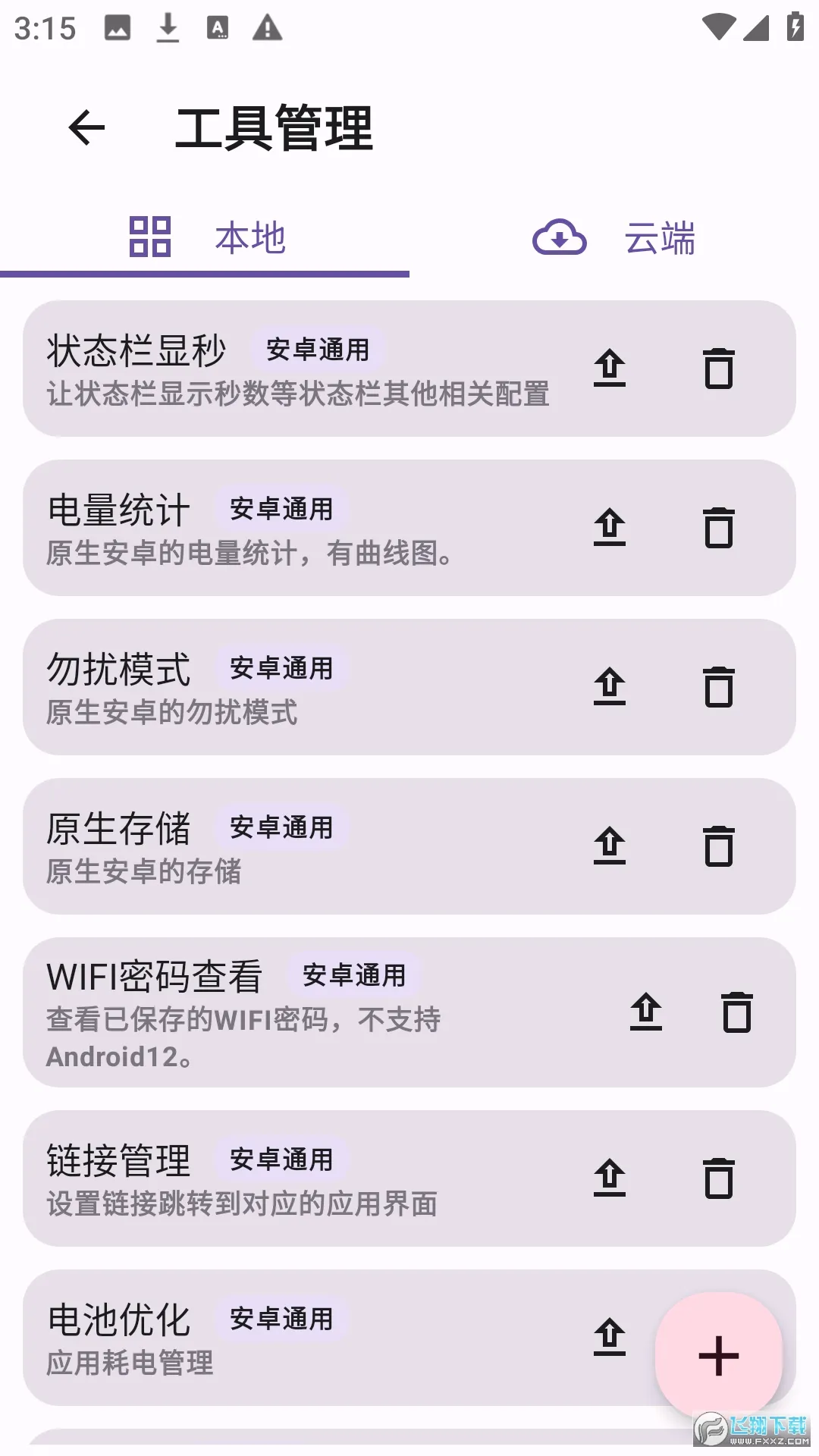Delete the 勿扰模式 tool

718,687
